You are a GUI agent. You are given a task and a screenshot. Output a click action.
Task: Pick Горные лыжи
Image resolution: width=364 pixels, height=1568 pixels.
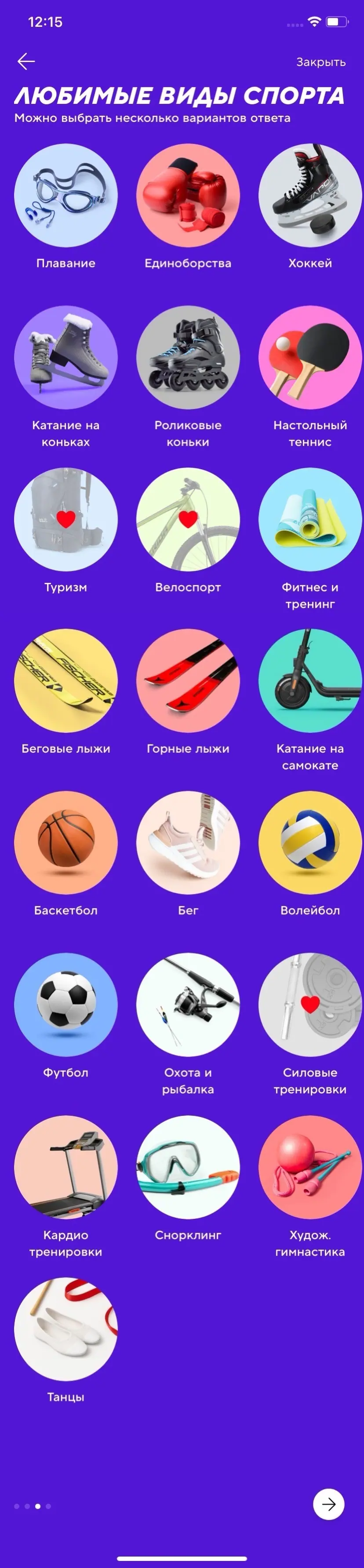188,681
